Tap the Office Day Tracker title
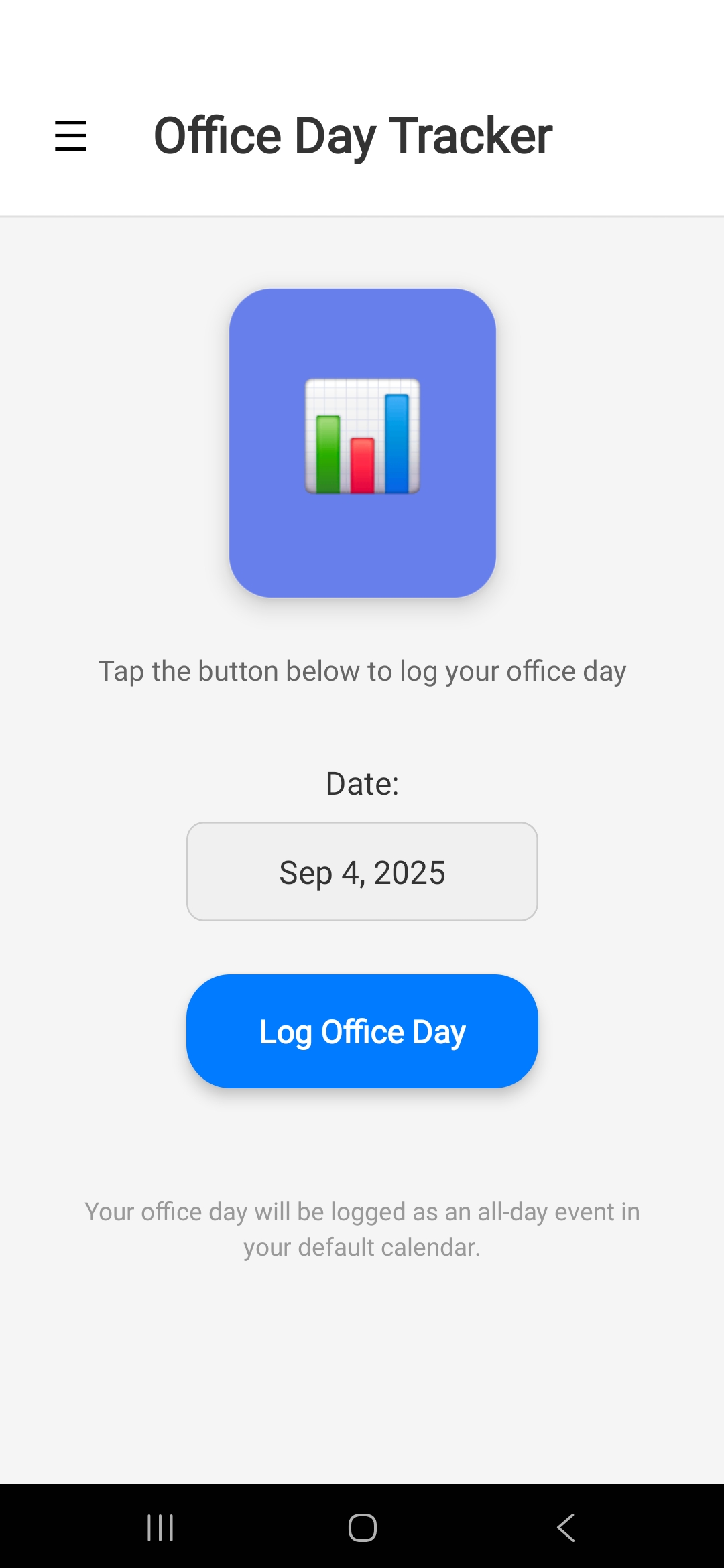Viewport: 724px width, 1568px height. 352,135
